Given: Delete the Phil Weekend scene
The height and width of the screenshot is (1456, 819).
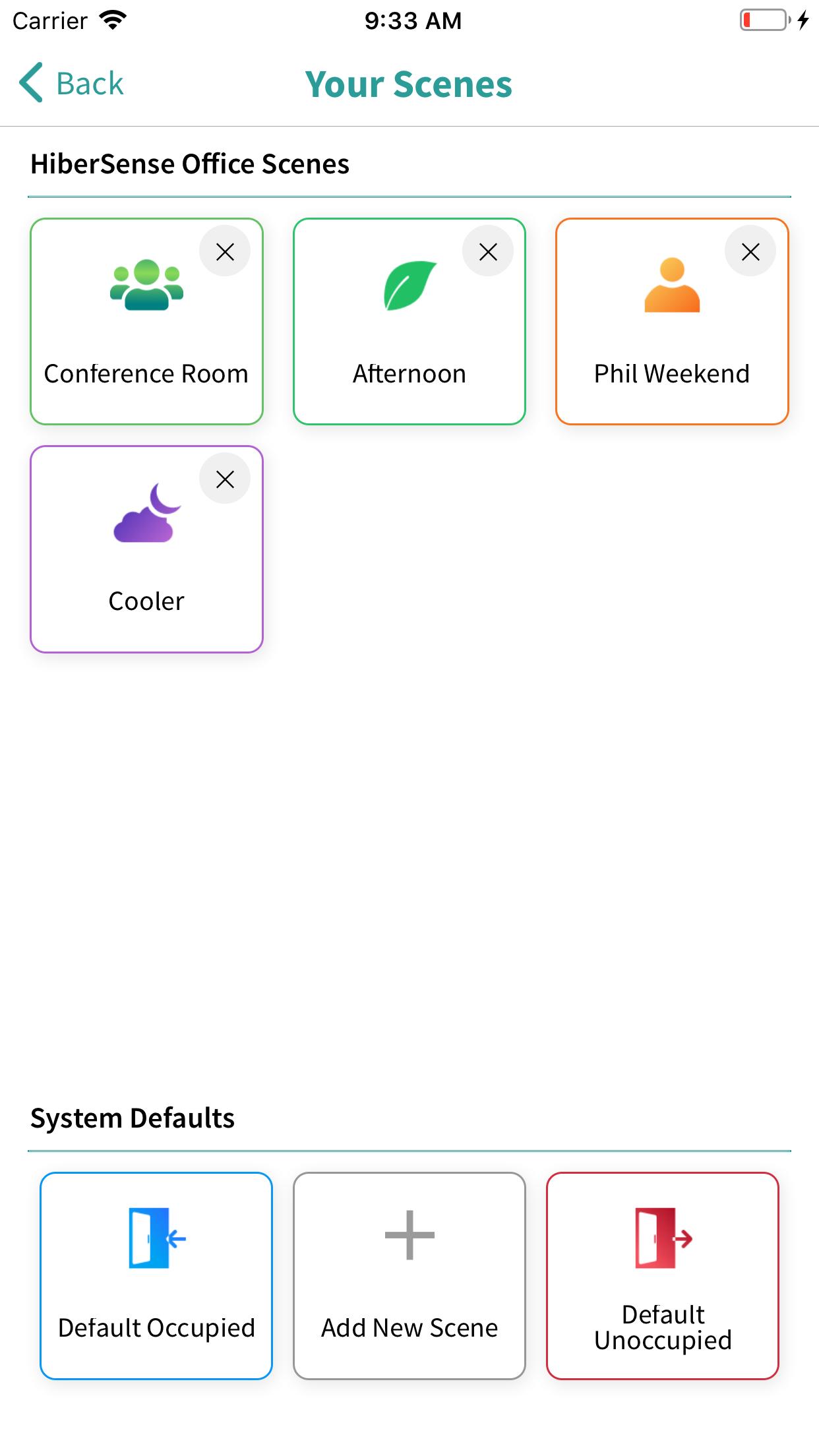Looking at the screenshot, I should [x=750, y=251].
